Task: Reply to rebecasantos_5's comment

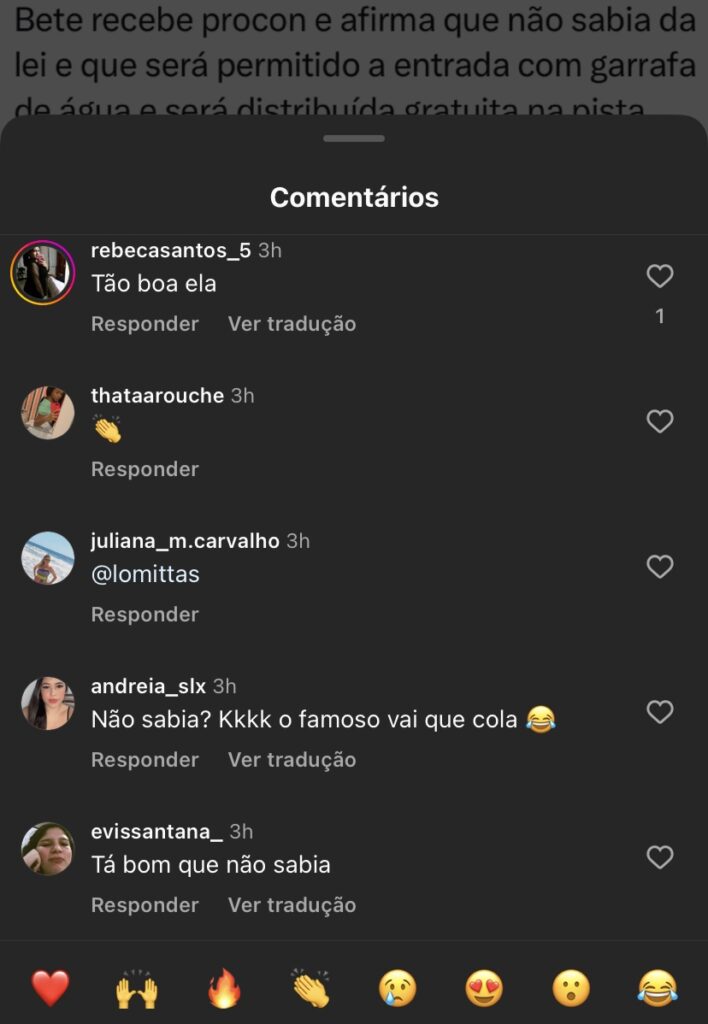Action: pos(145,324)
